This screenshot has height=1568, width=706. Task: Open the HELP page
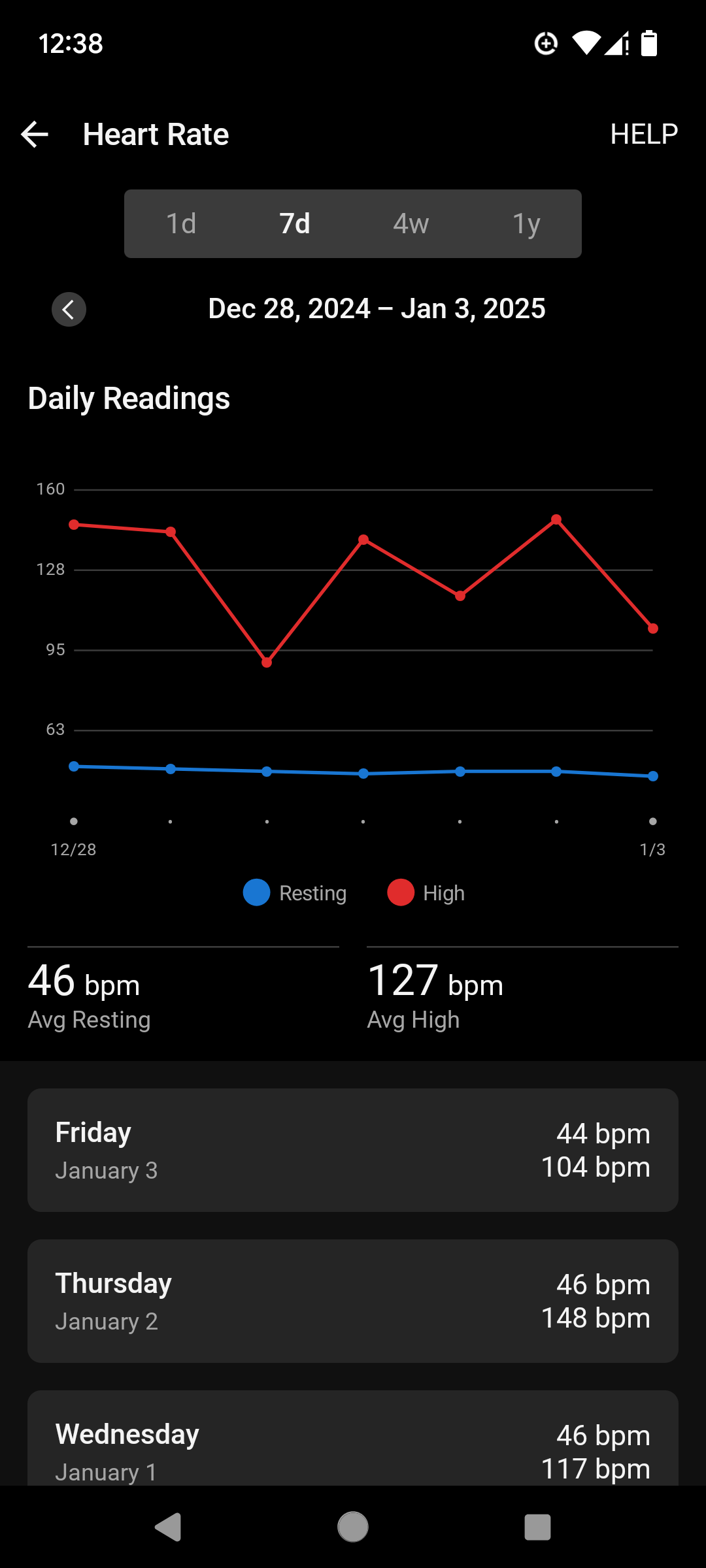point(644,135)
